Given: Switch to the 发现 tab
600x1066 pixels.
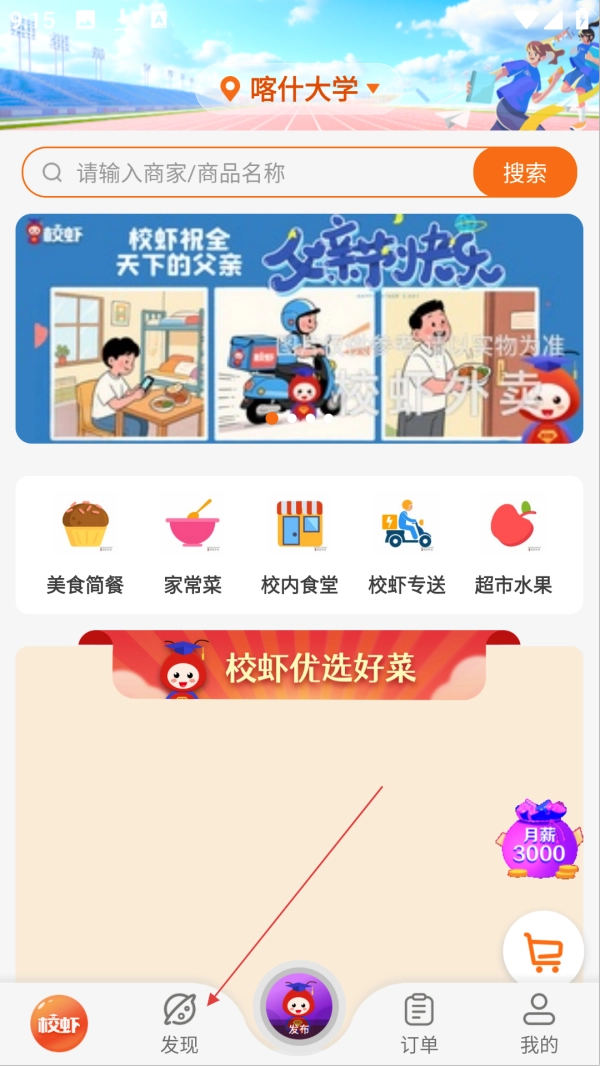Looking at the screenshot, I should (x=180, y=1024).
